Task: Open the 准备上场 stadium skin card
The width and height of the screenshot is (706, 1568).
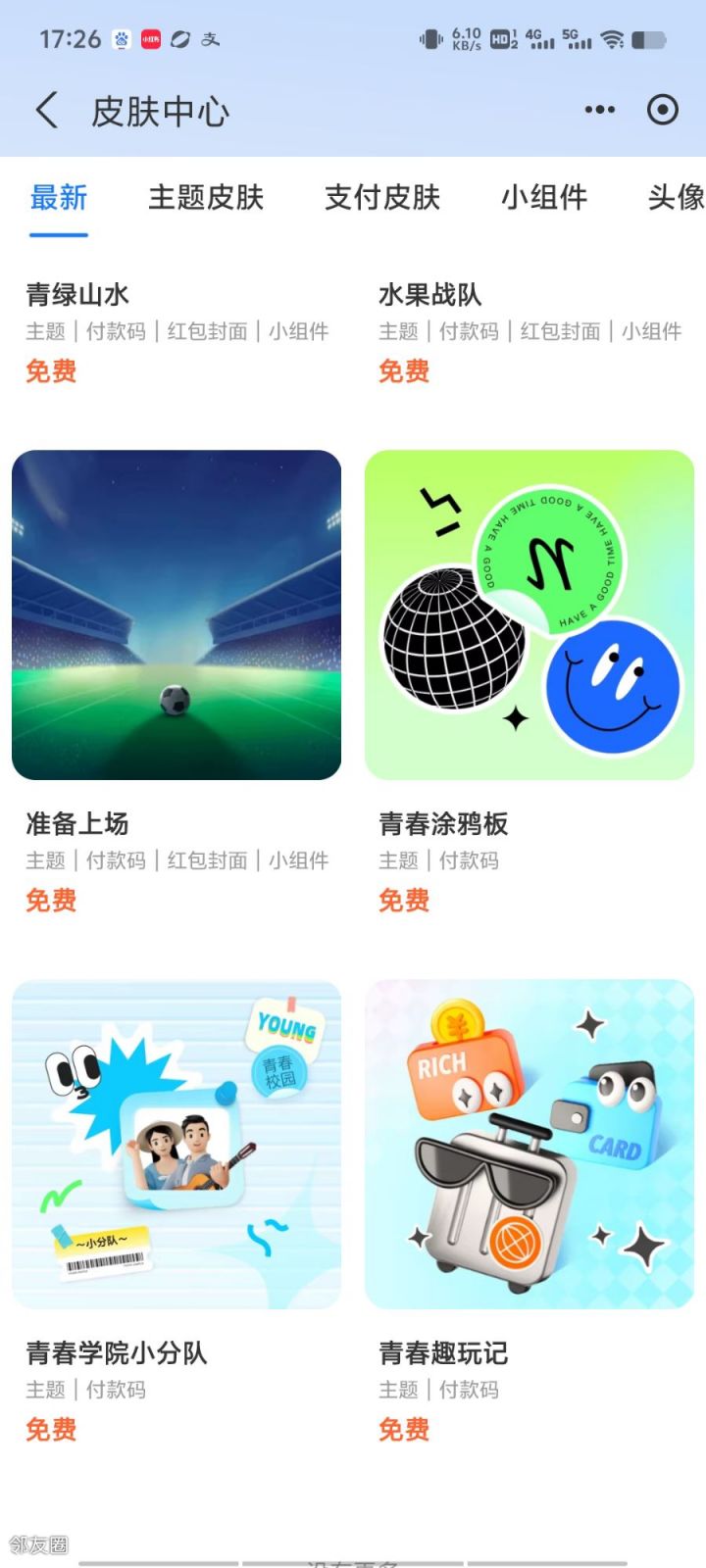Action: [x=176, y=615]
